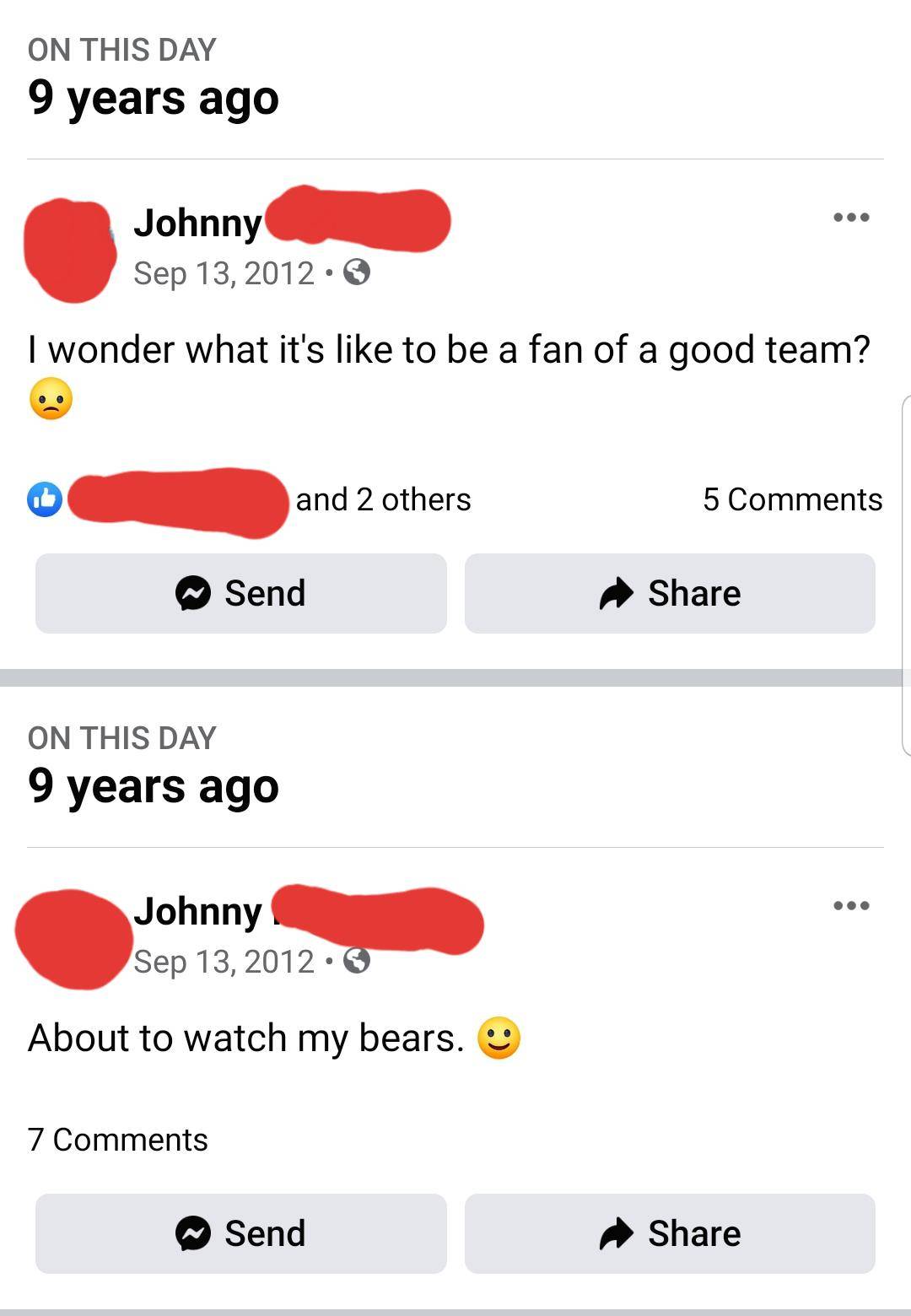Open overflow menu on the good team post
Screen dimensions: 911x1316
point(850,218)
